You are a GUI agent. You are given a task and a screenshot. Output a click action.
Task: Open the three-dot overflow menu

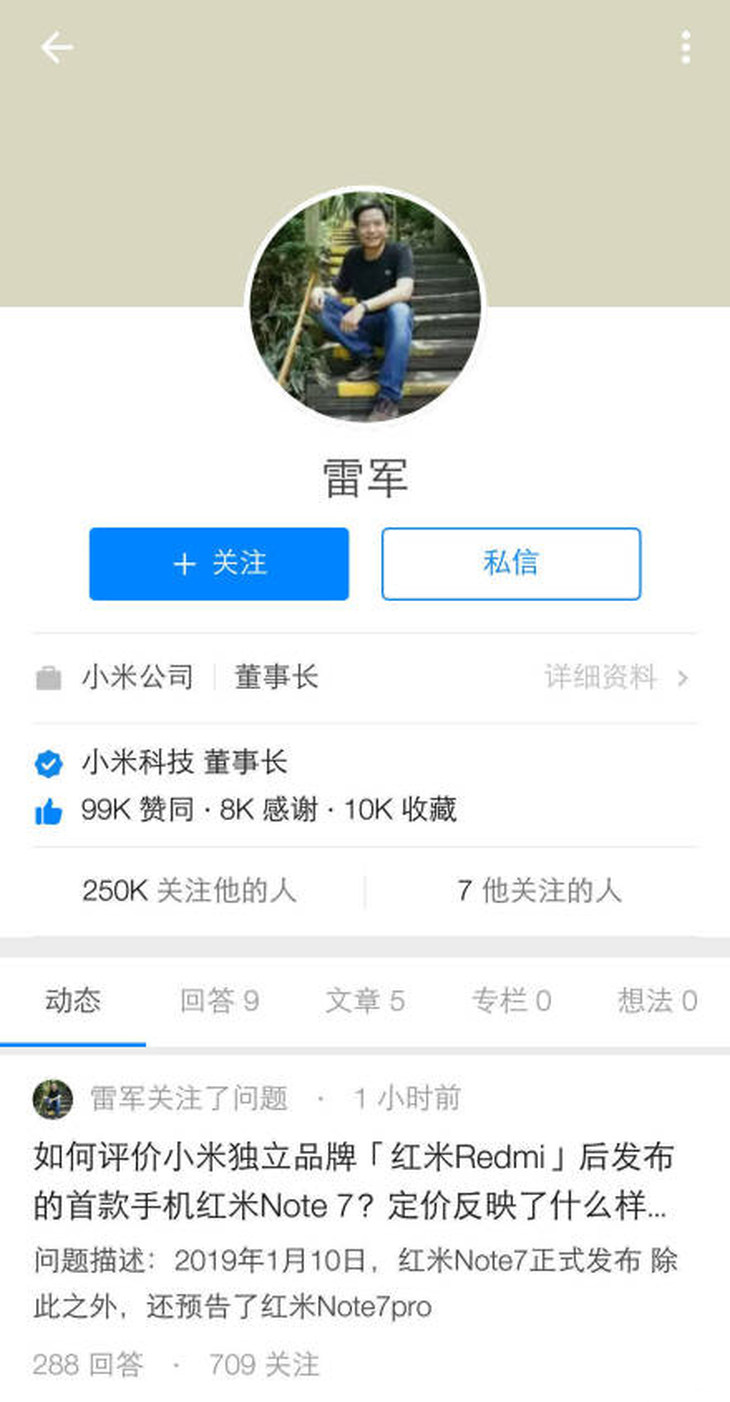click(x=685, y=47)
